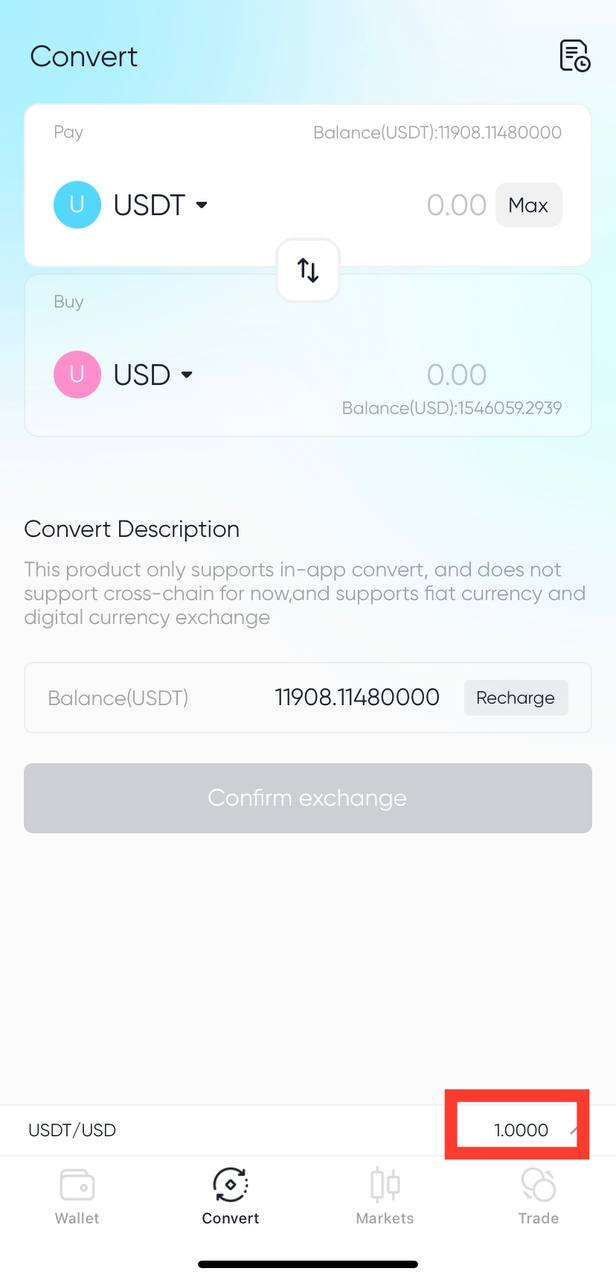Expand the USDT/USD rate bar
This screenshot has height=1280, width=616.
coord(573,1130)
